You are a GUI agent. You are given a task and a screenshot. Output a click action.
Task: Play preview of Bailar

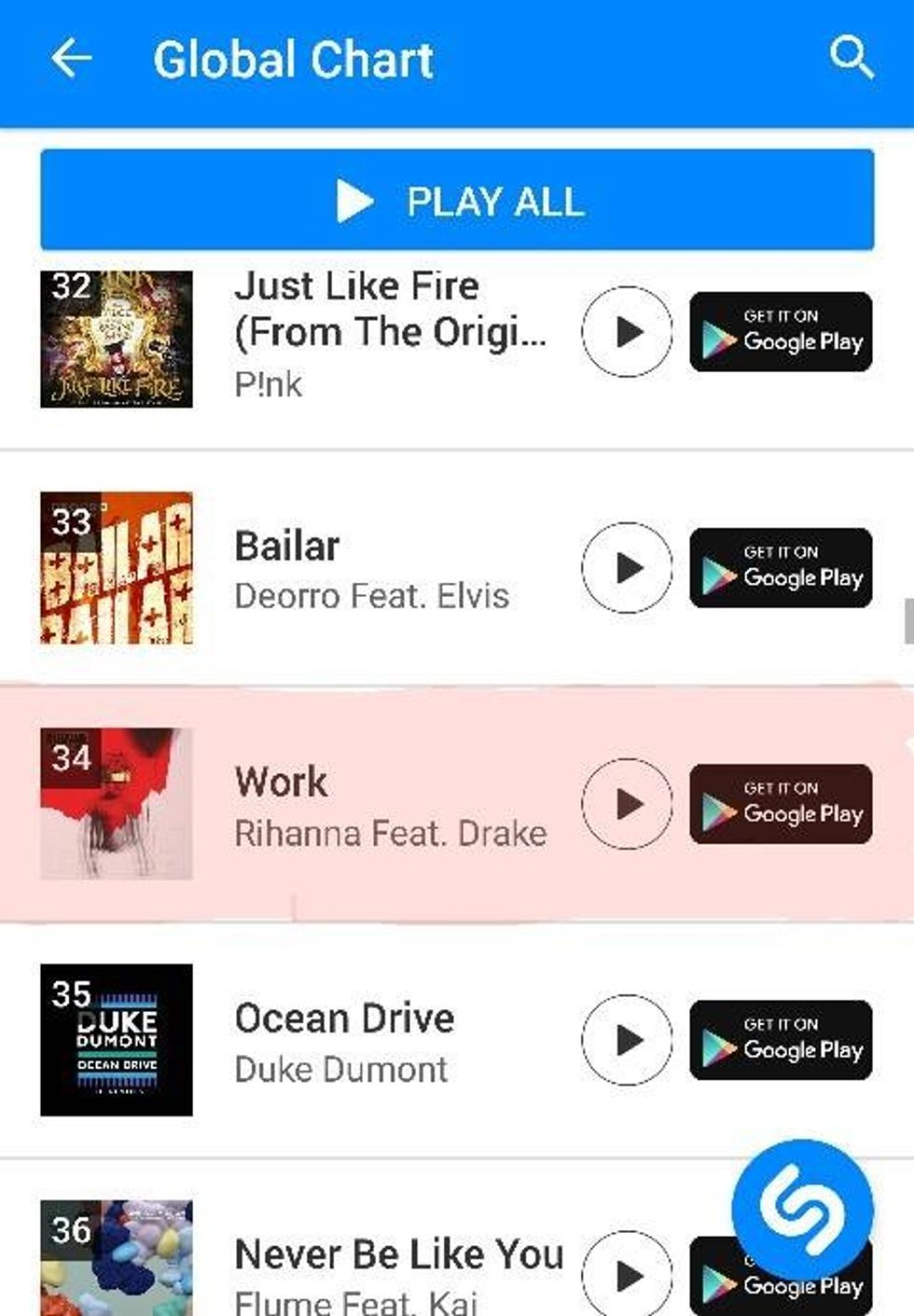[627, 568]
